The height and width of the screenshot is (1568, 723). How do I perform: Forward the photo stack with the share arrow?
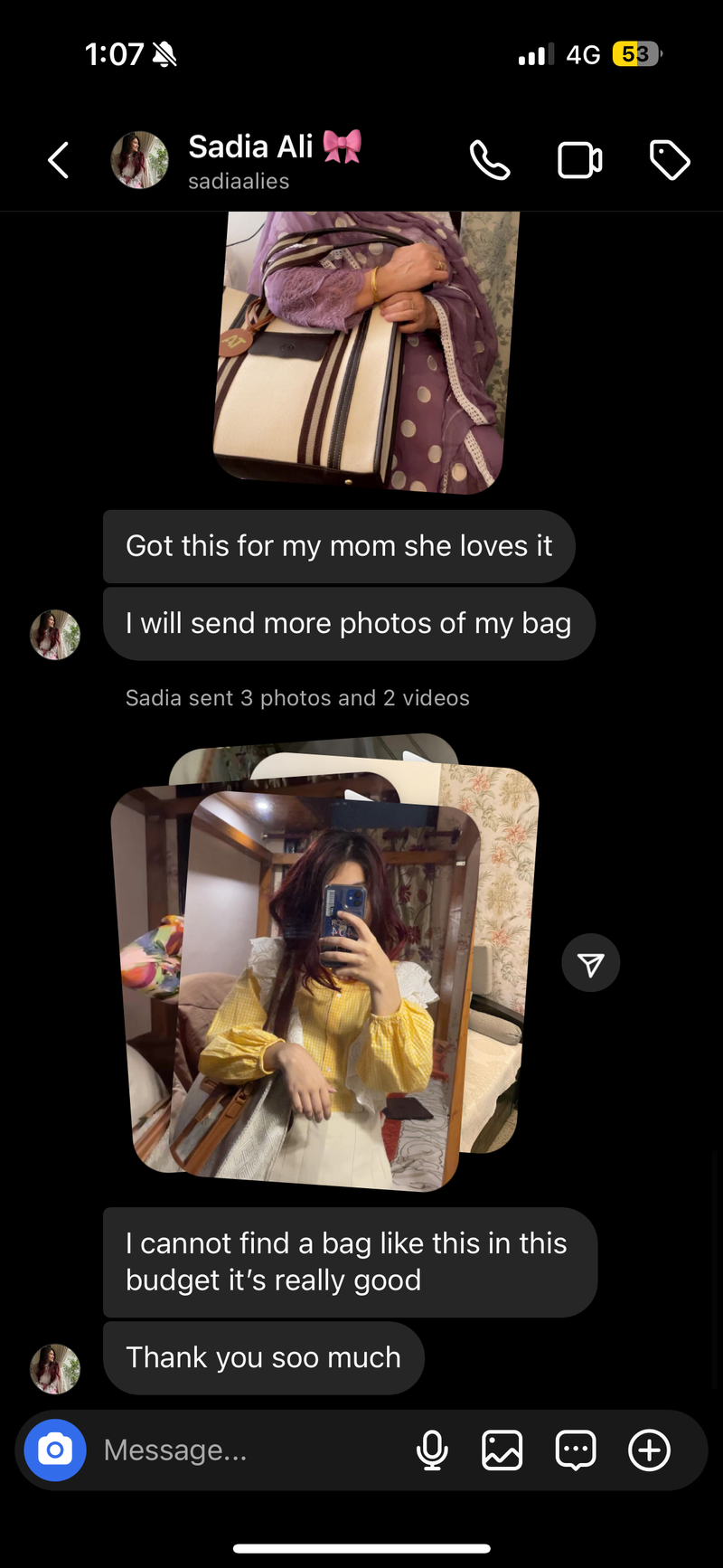(590, 963)
